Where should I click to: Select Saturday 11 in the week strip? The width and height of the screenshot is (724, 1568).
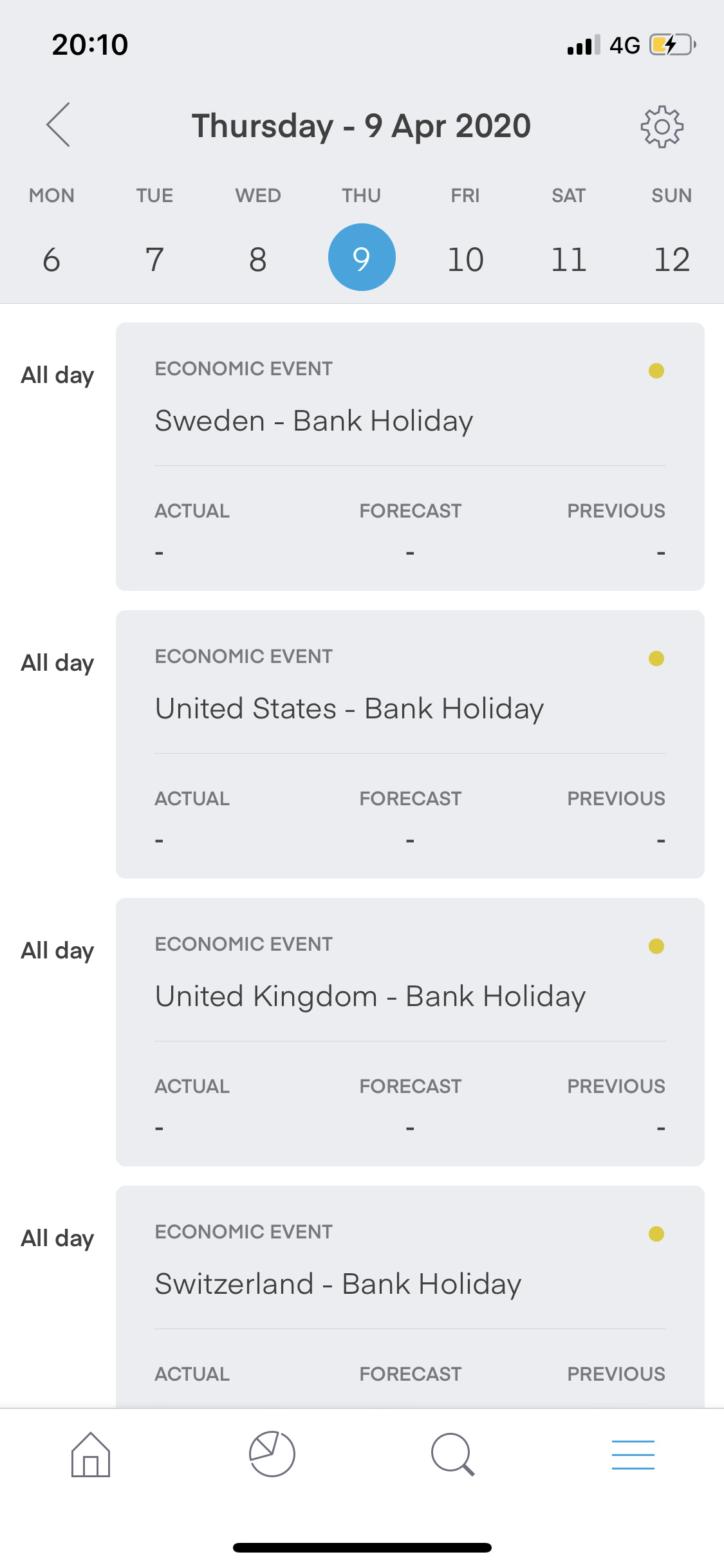point(568,259)
